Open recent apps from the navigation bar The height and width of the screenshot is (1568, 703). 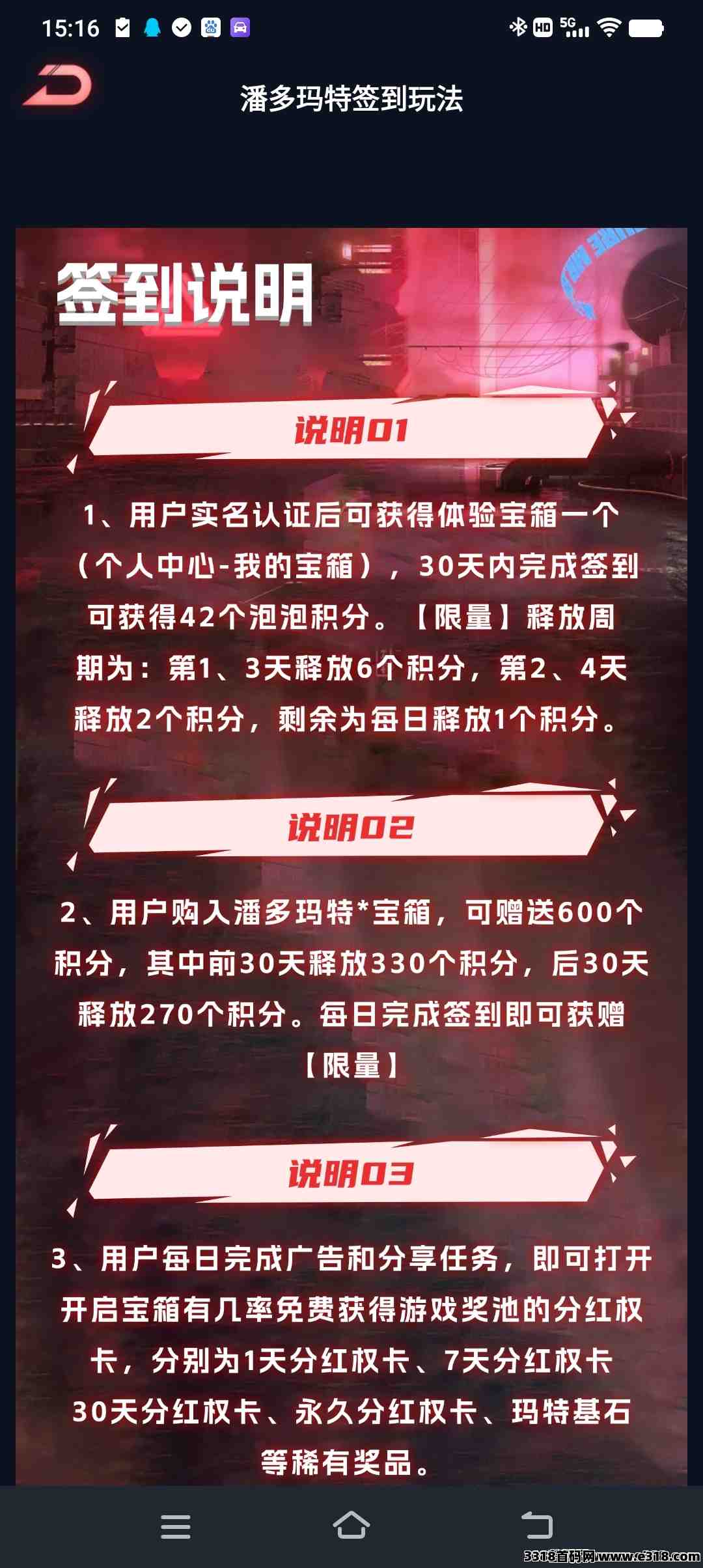(x=176, y=1526)
